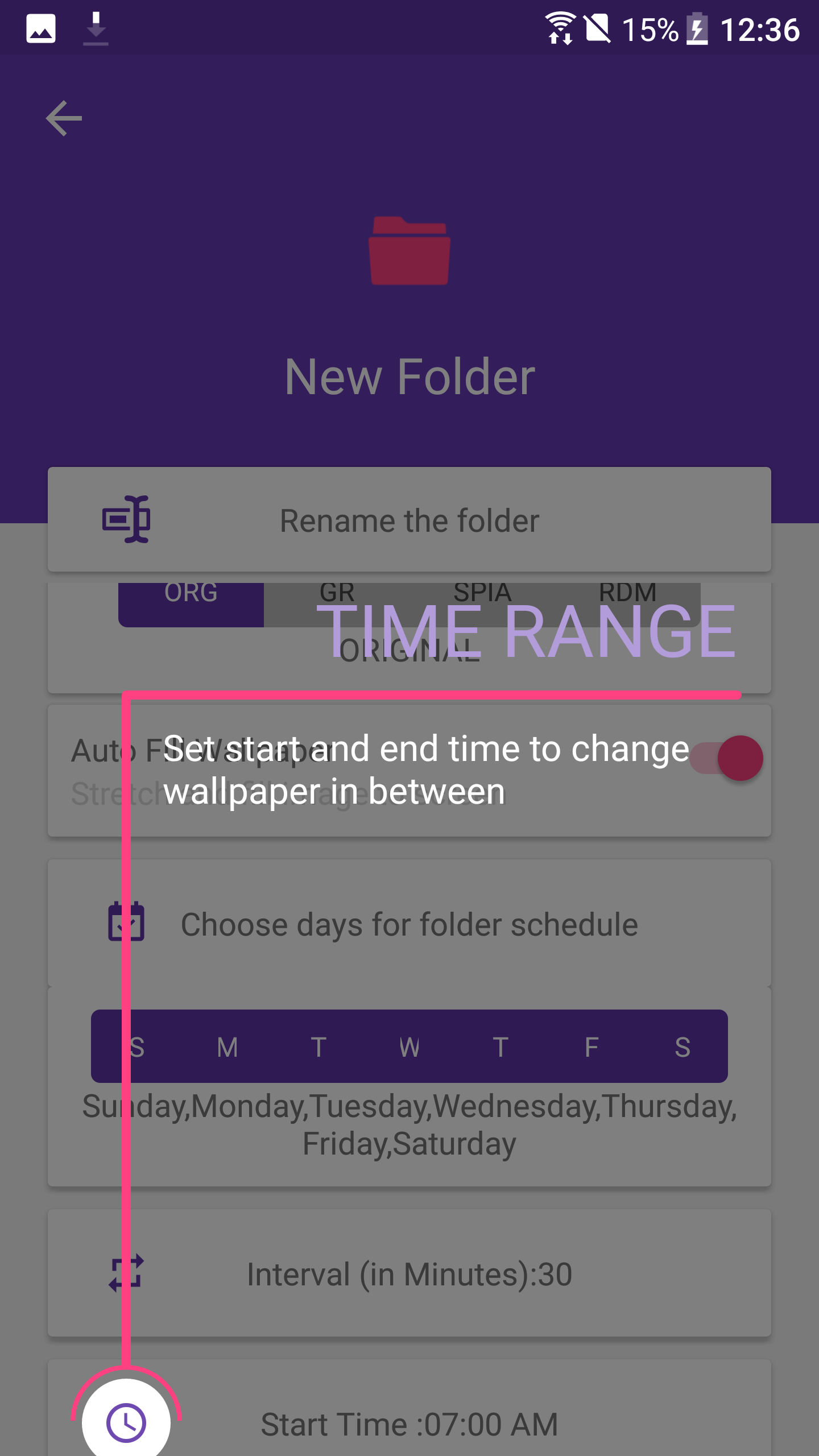
Task: Go back using the arrow icon
Action: point(64,118)
